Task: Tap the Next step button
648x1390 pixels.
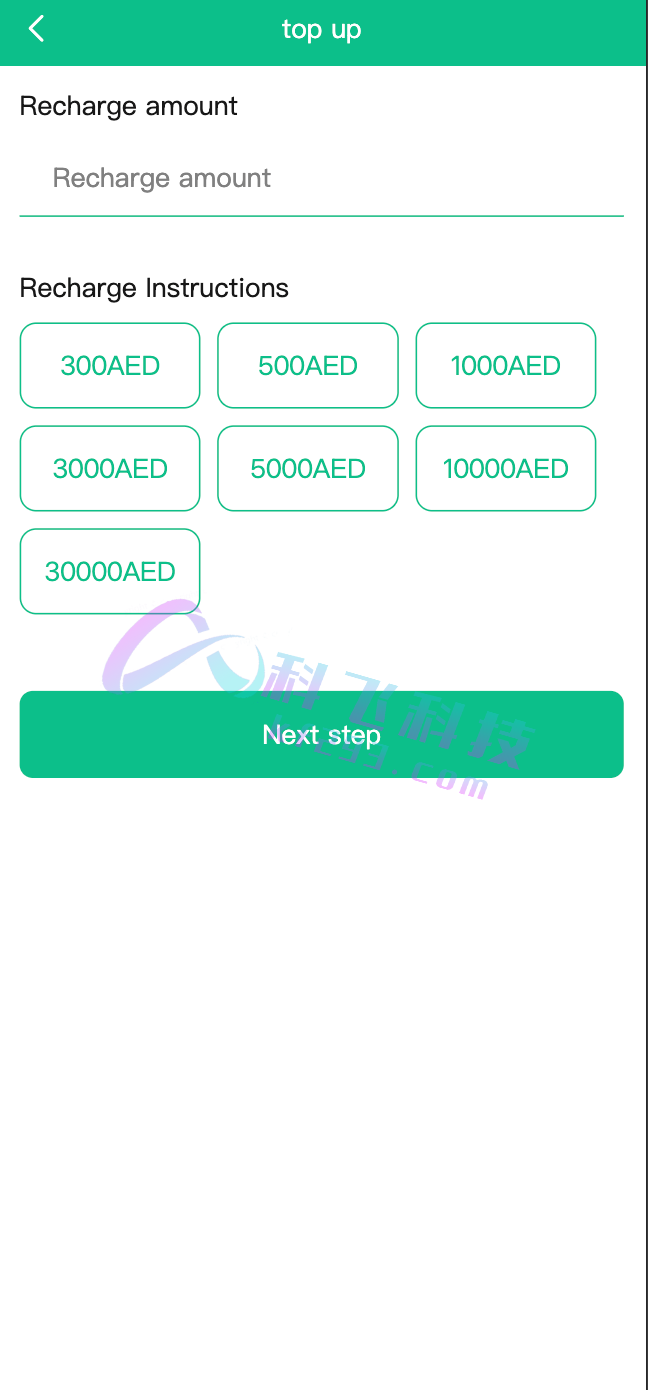Action: click(x=322, y=735)
